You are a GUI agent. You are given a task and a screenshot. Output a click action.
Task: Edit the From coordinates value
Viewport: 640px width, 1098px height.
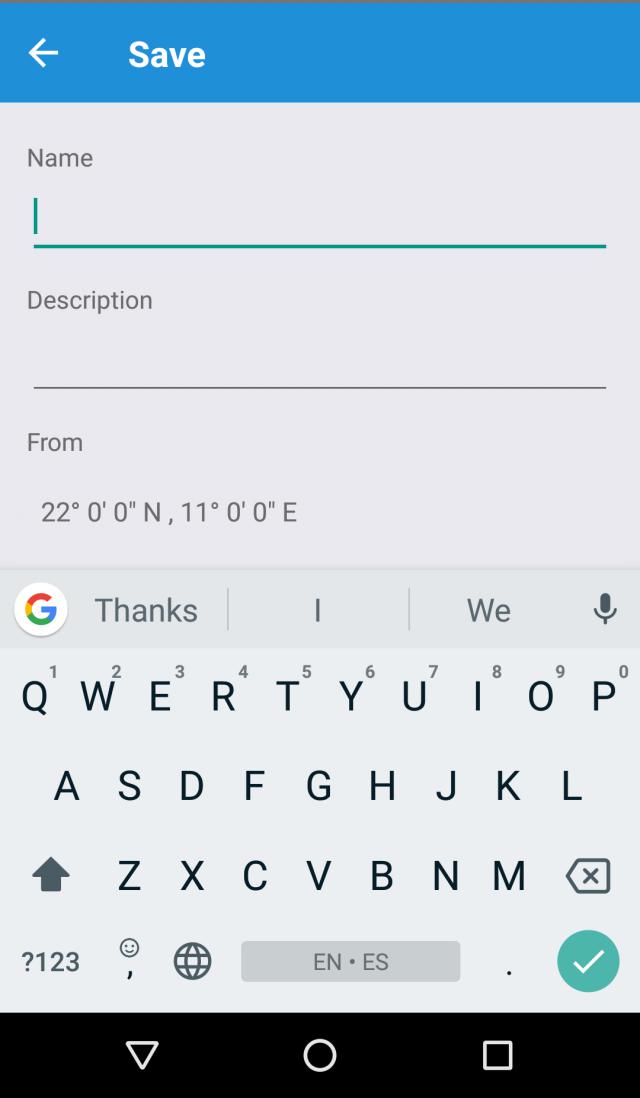169,512
